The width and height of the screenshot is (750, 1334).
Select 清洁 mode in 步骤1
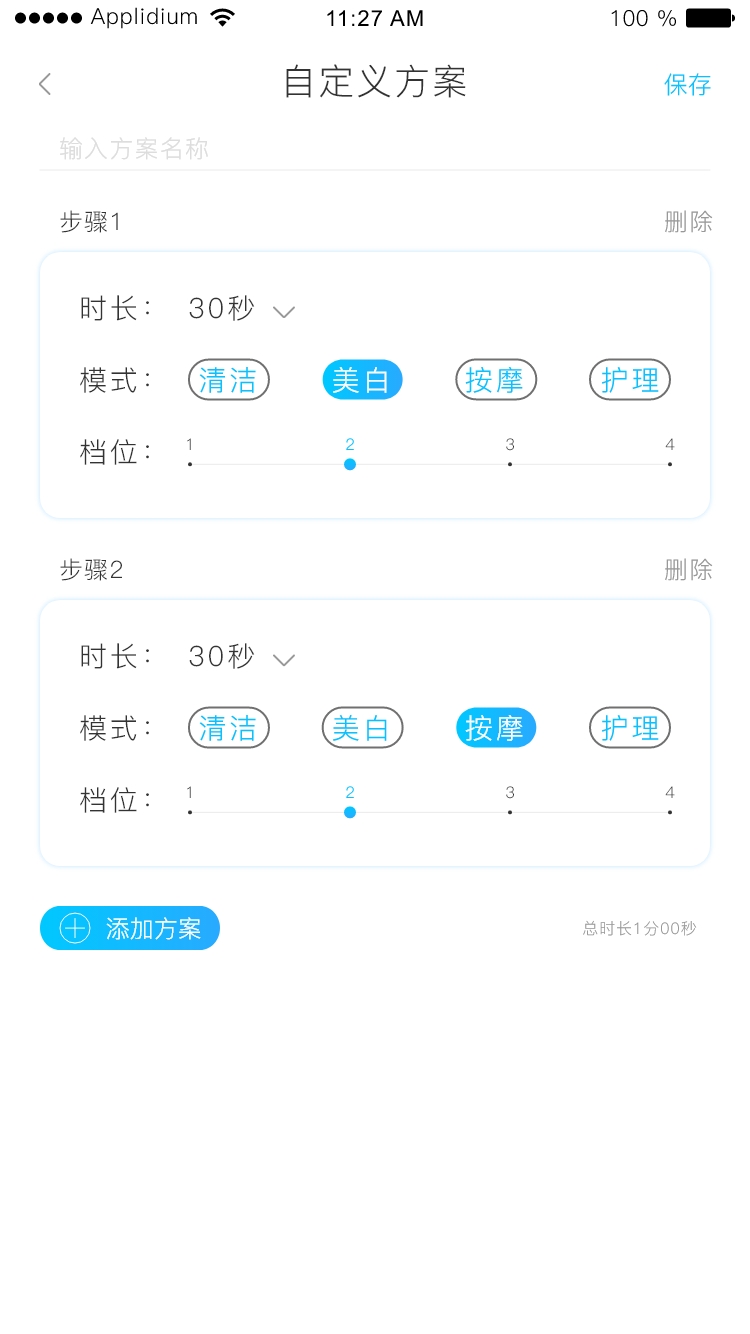(x=229, y=380)
